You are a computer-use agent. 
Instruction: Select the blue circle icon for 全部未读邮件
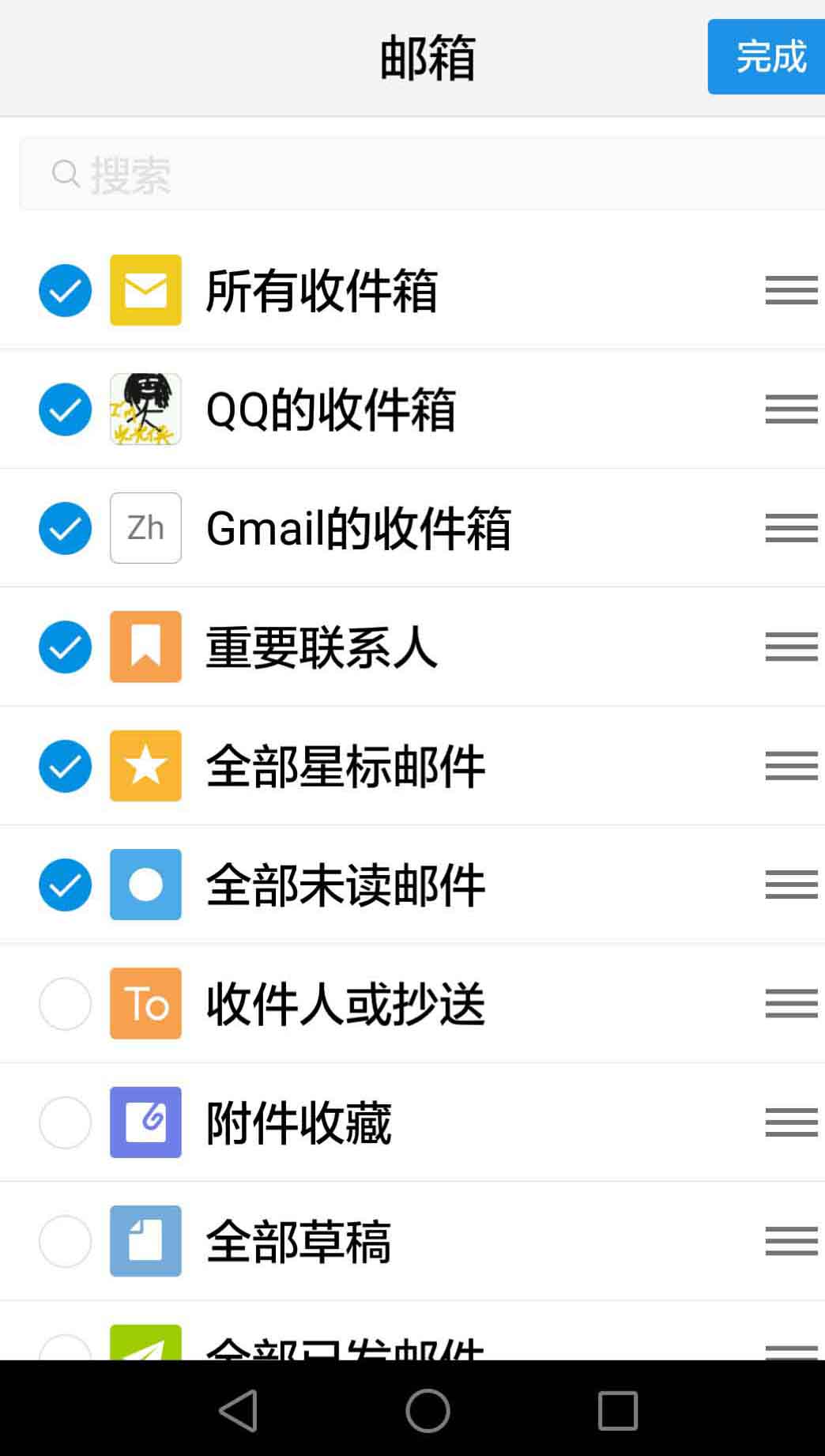[145, 885]
